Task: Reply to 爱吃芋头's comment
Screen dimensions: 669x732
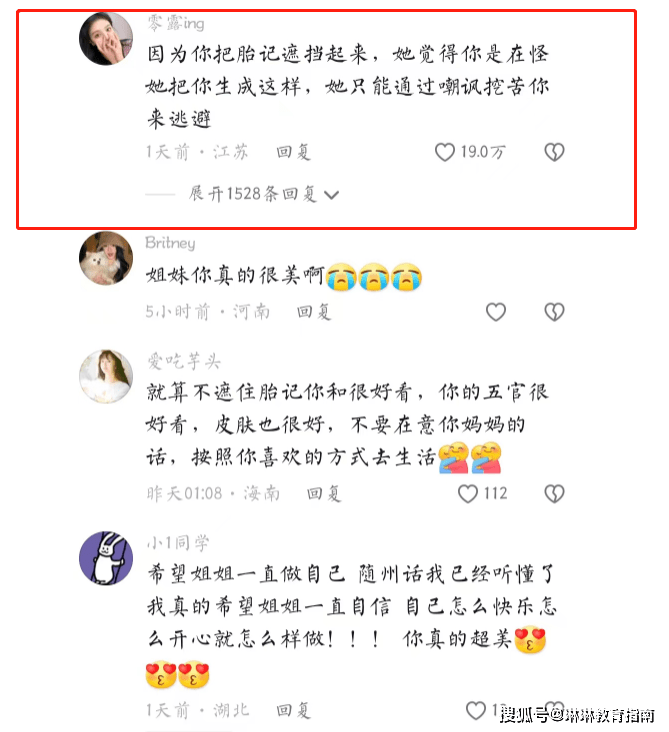Action: (324, 493)
